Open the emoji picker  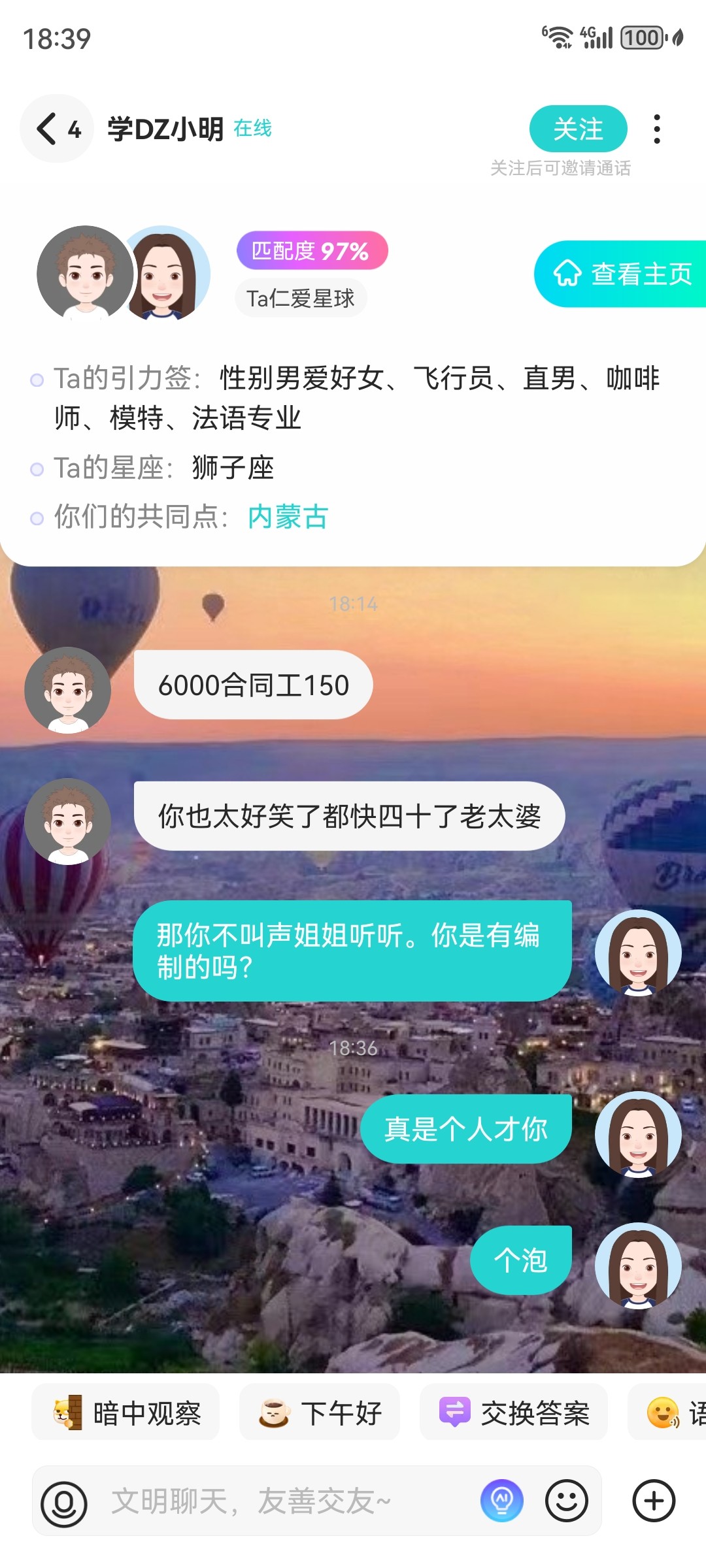click(567, 1501)
